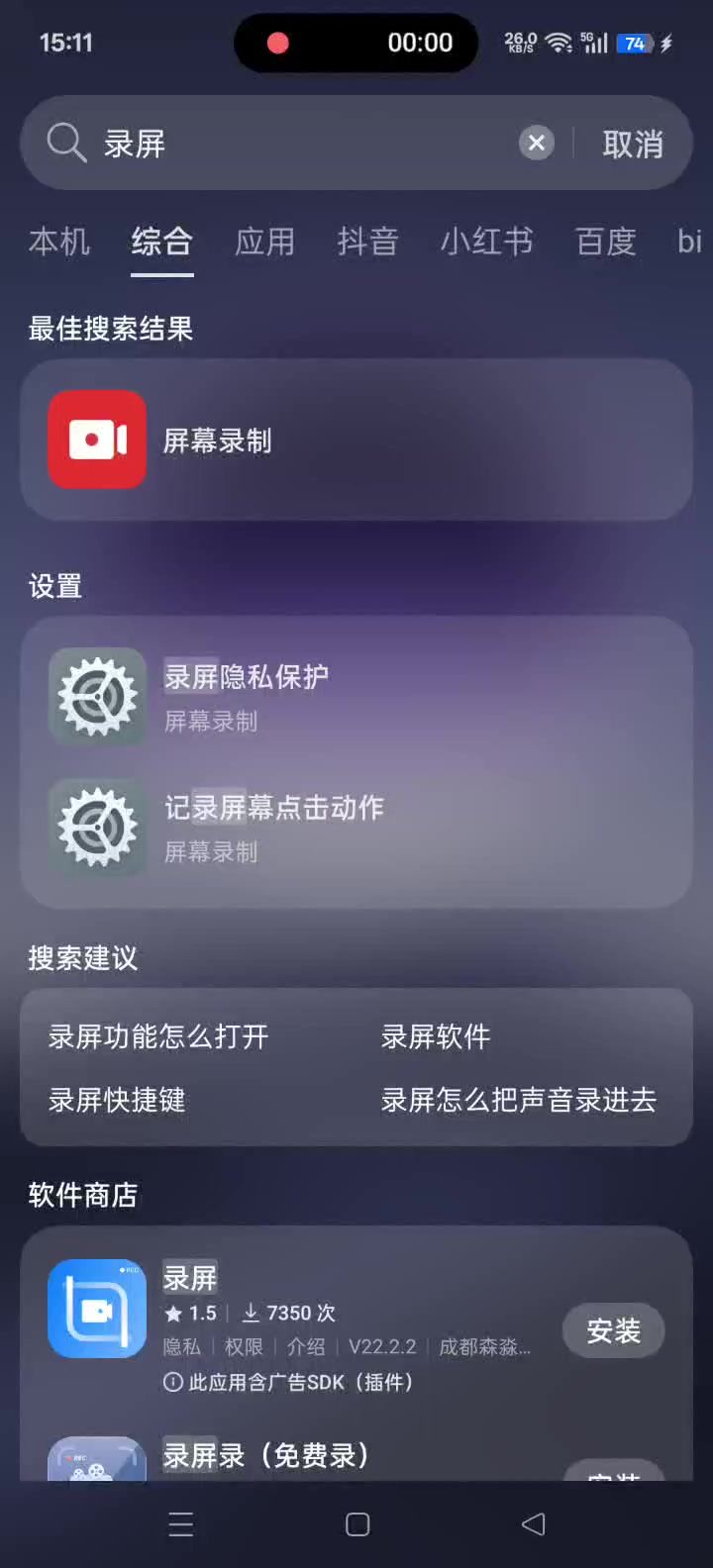This screenshot has height=1568, width=713.
Task: Clear the search text with the X icon
Action: point(536,144)
